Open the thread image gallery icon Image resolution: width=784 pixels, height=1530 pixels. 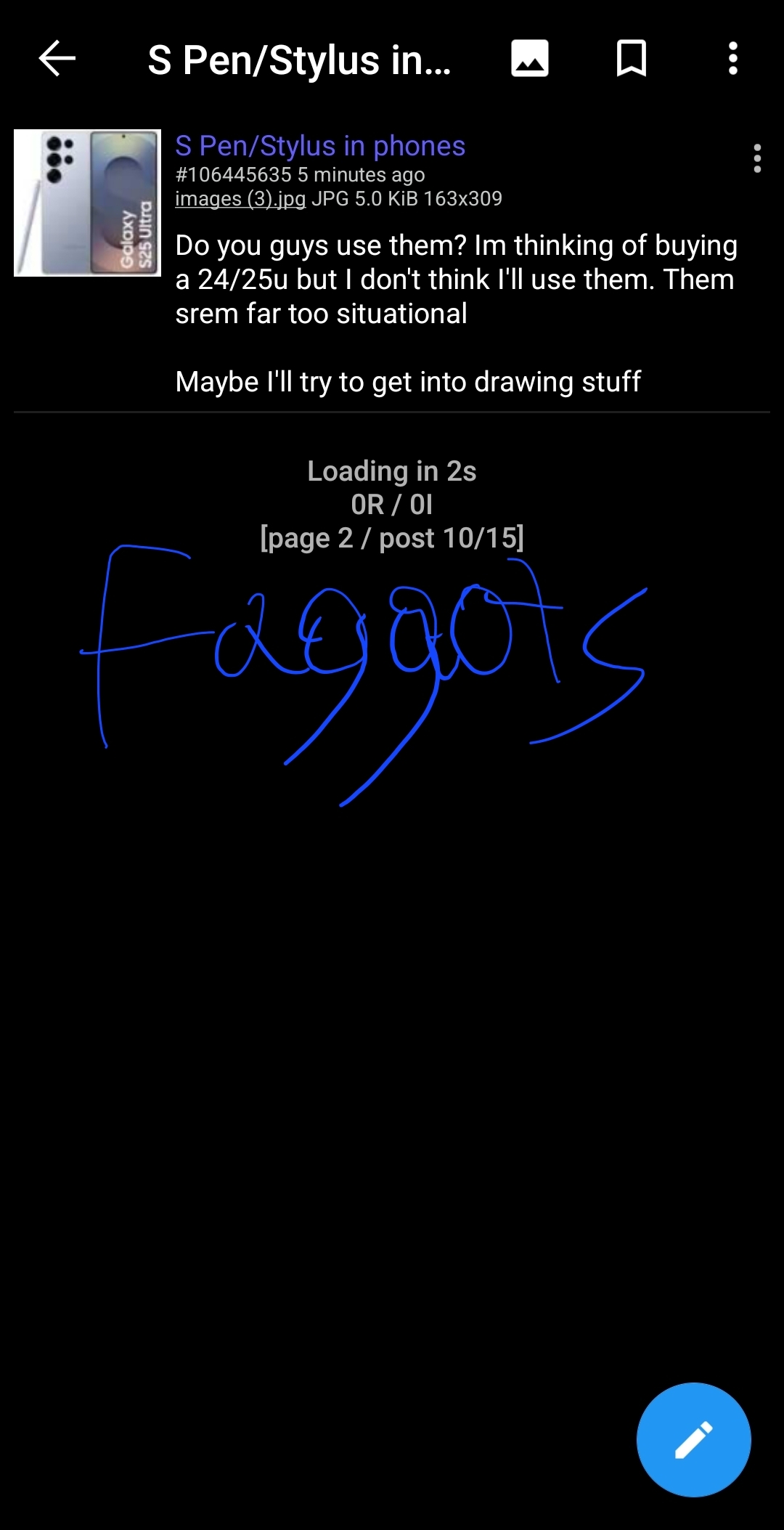[530, 59]
